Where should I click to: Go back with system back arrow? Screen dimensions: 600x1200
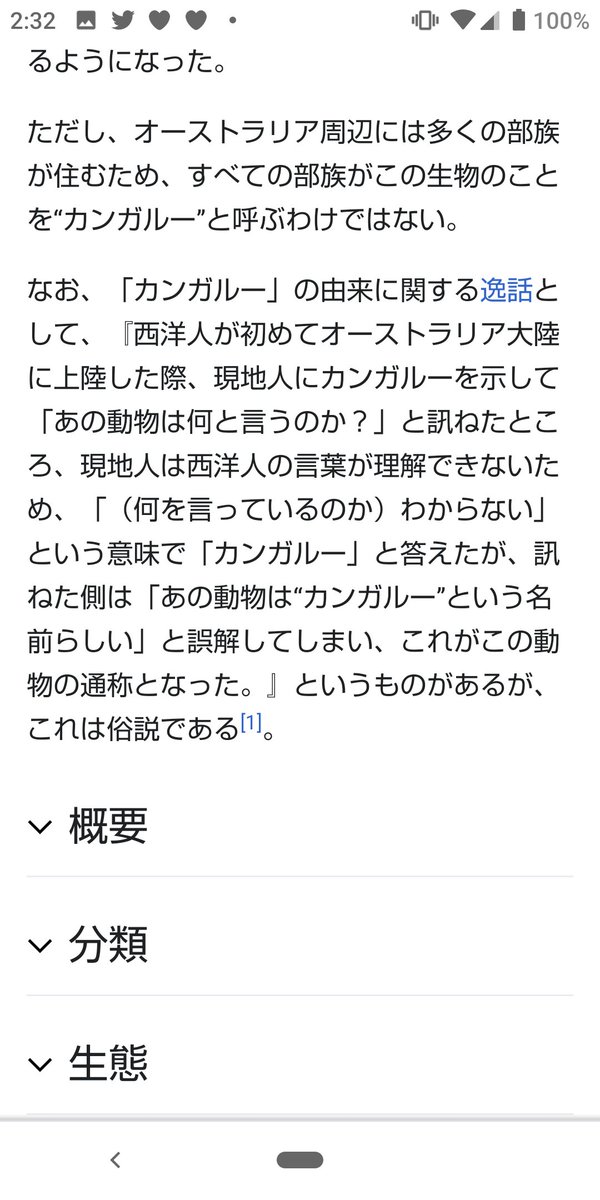point(115,1160)
